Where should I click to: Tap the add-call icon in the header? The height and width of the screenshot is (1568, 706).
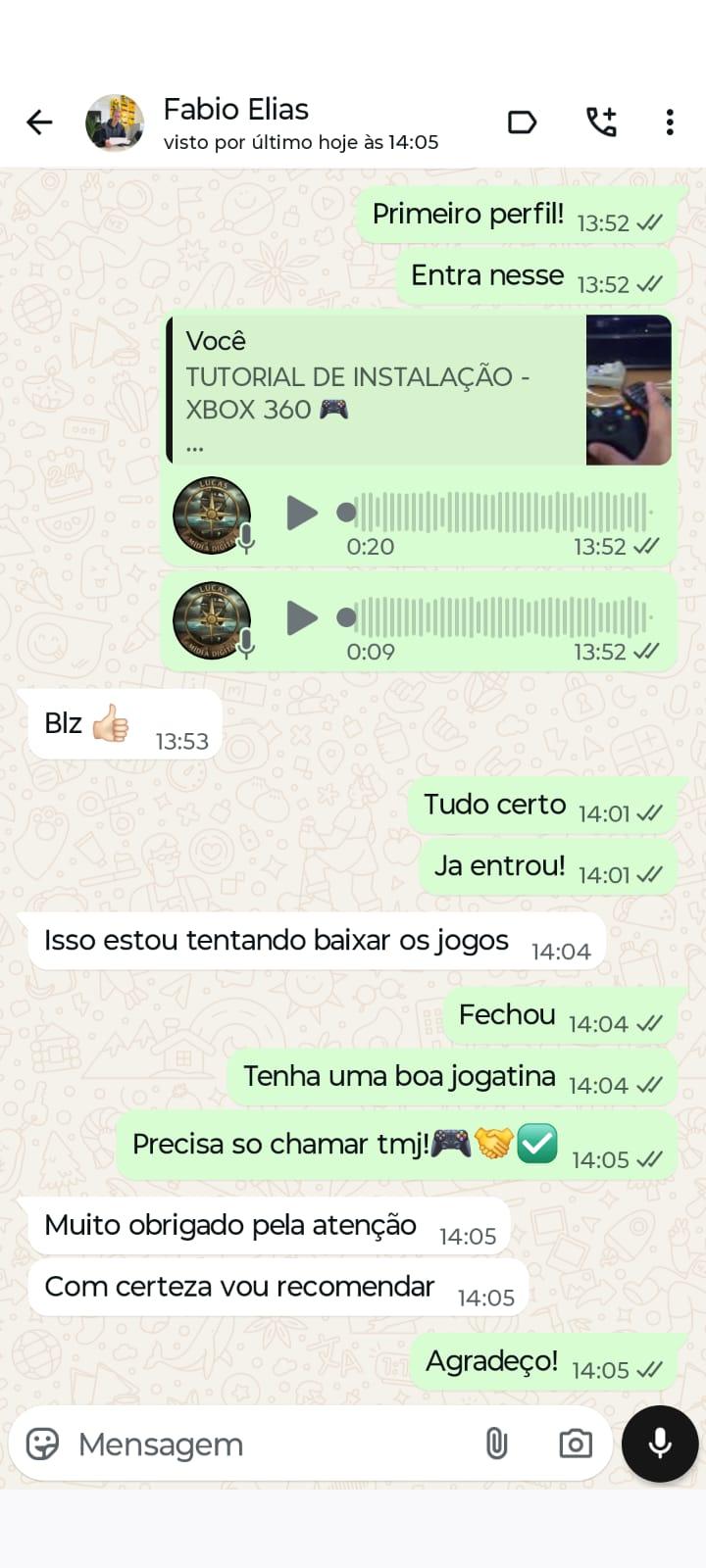click(601, 122)
